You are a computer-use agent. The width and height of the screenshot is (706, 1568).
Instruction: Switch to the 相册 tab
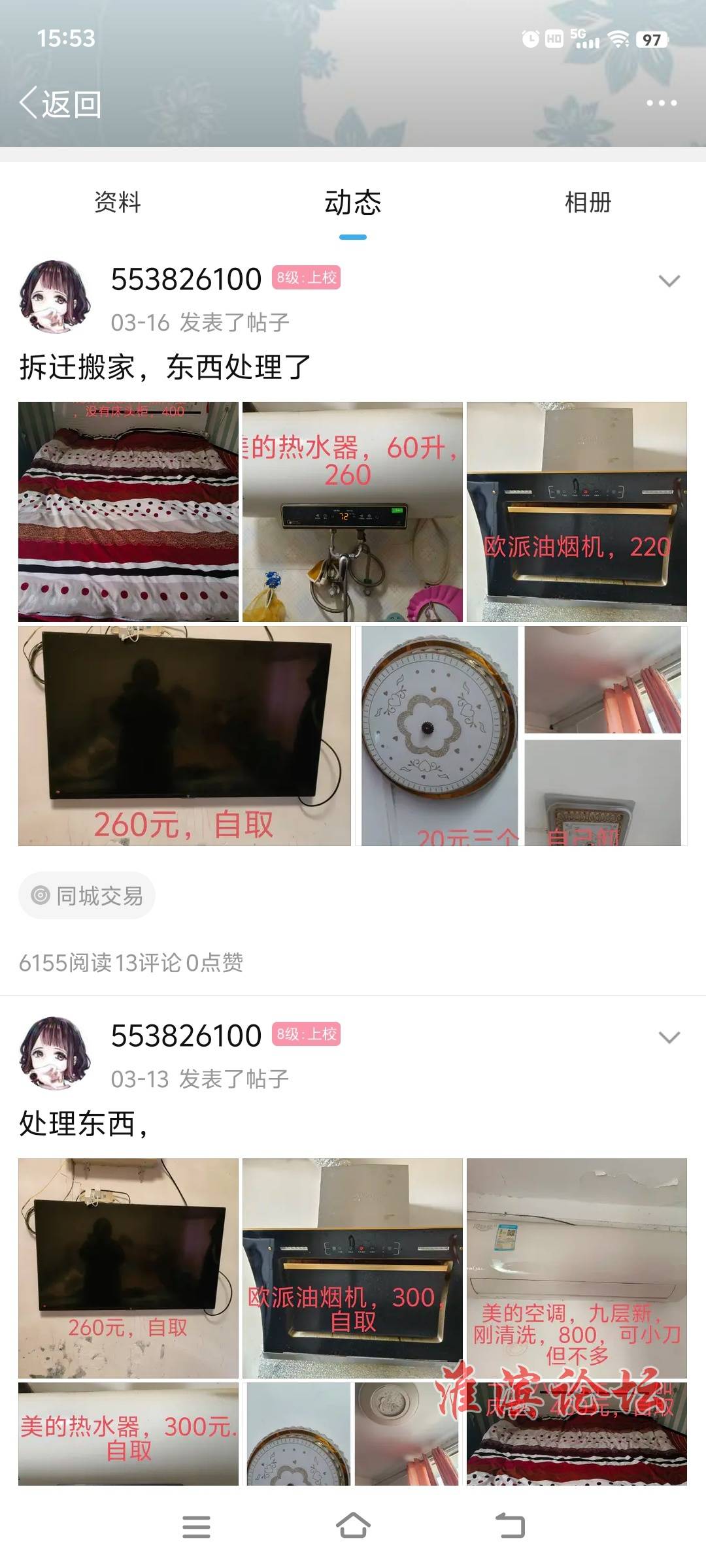tap(588, 203)
